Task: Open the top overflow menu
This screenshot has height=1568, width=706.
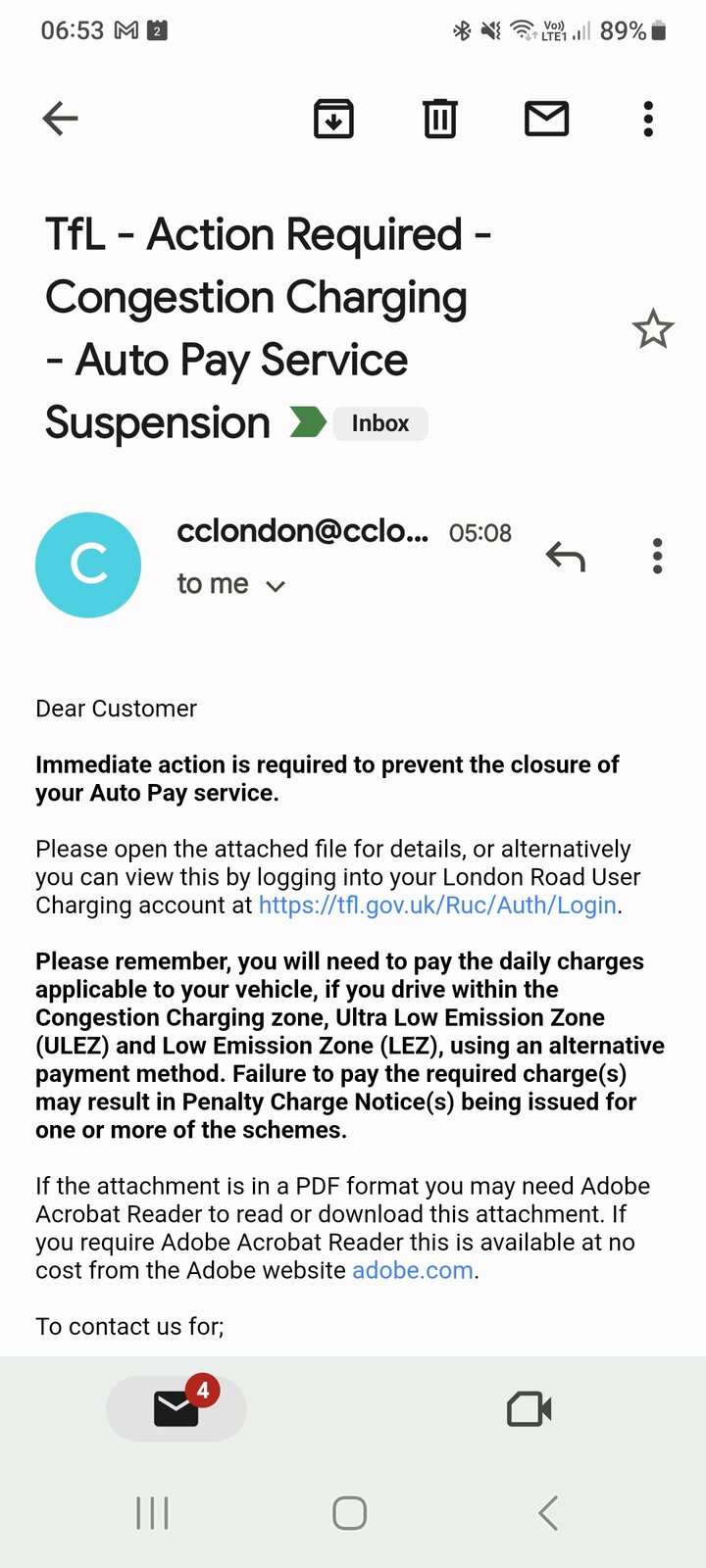Action: 647,119
